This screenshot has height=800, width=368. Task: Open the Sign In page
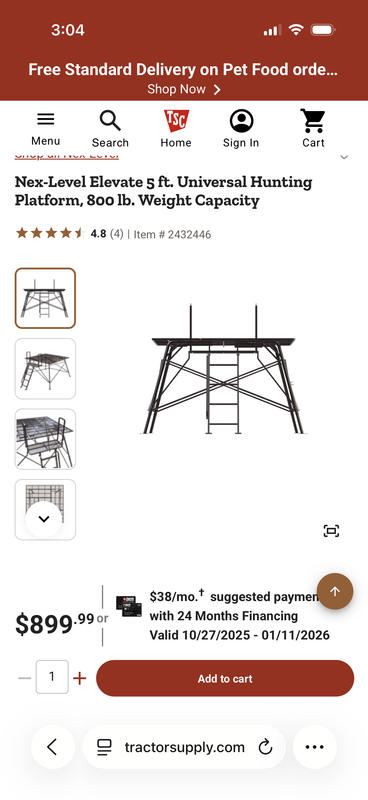click(241, 129)
